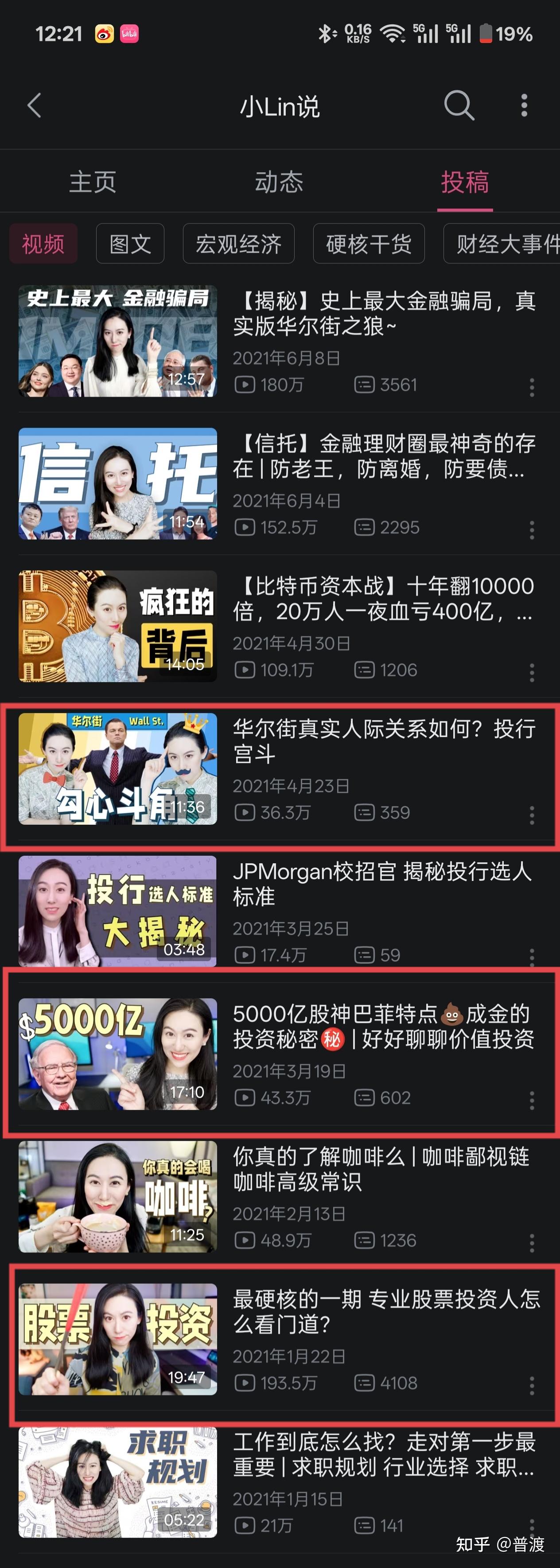Select the 投稿 tab

click(465, 182)
